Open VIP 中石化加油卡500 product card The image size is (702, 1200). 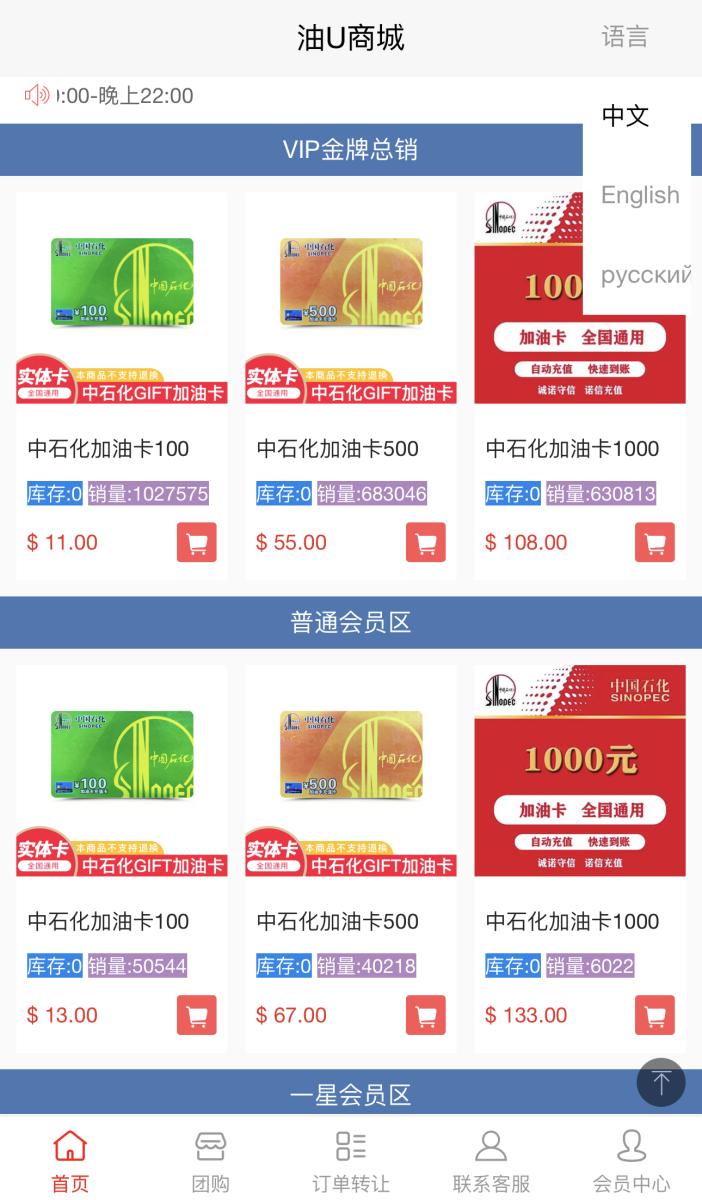pos(351,300)
